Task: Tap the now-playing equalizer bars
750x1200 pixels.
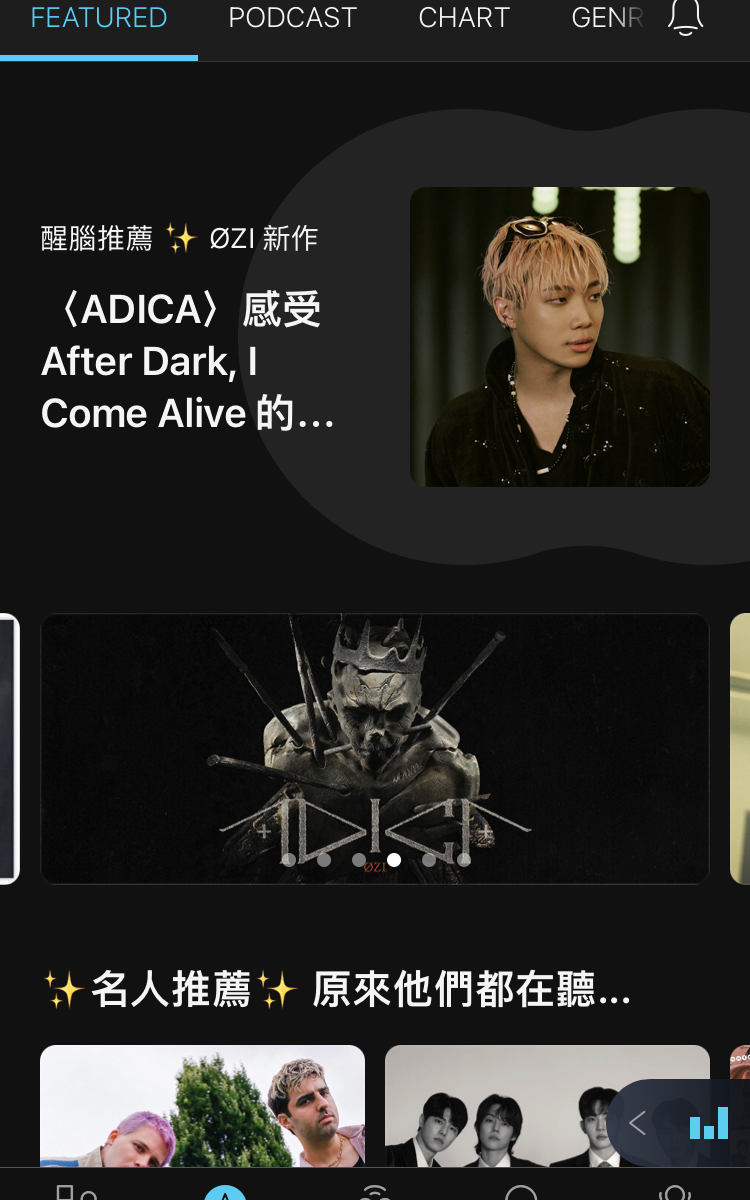Action: click(708, 1123)
